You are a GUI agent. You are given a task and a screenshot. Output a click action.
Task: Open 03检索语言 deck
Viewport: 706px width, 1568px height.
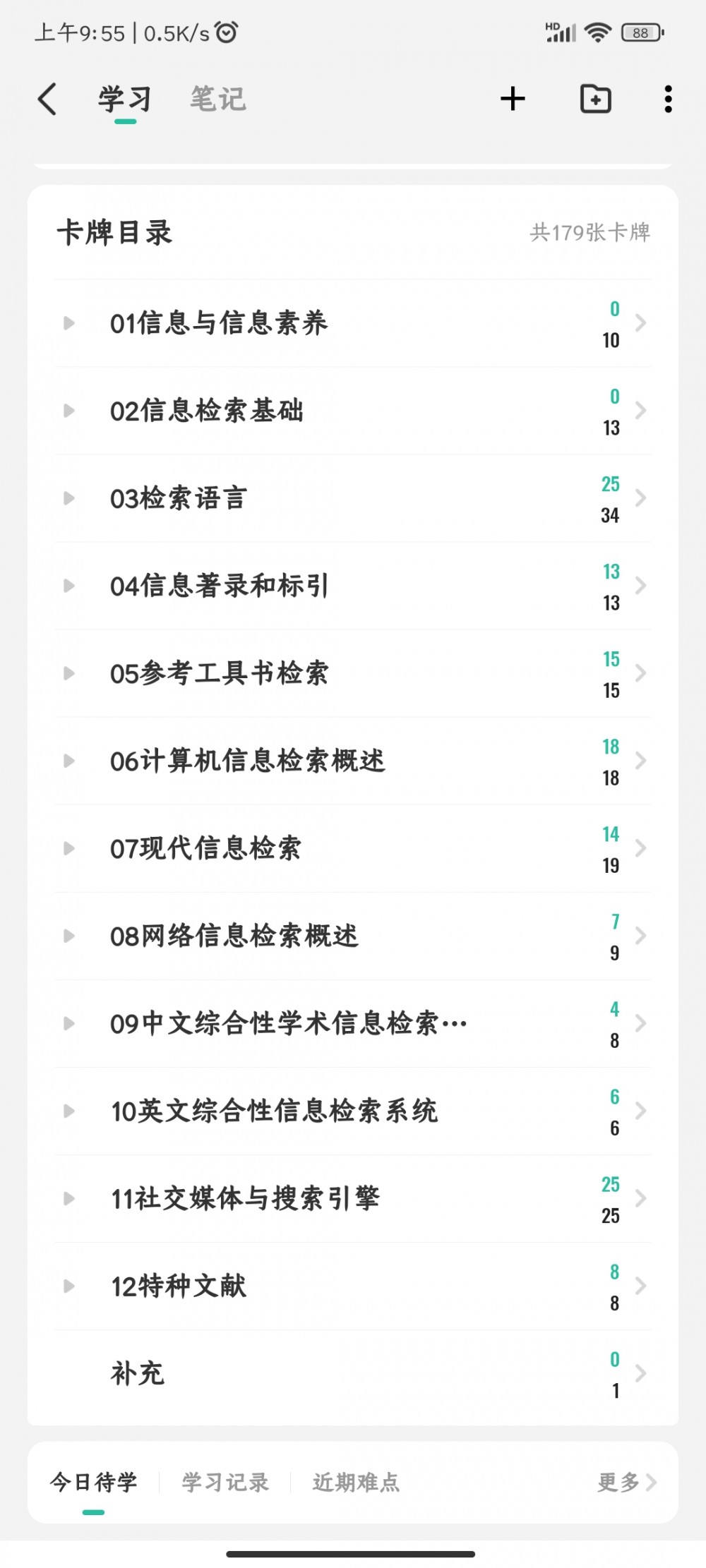[x=353, y=498]
